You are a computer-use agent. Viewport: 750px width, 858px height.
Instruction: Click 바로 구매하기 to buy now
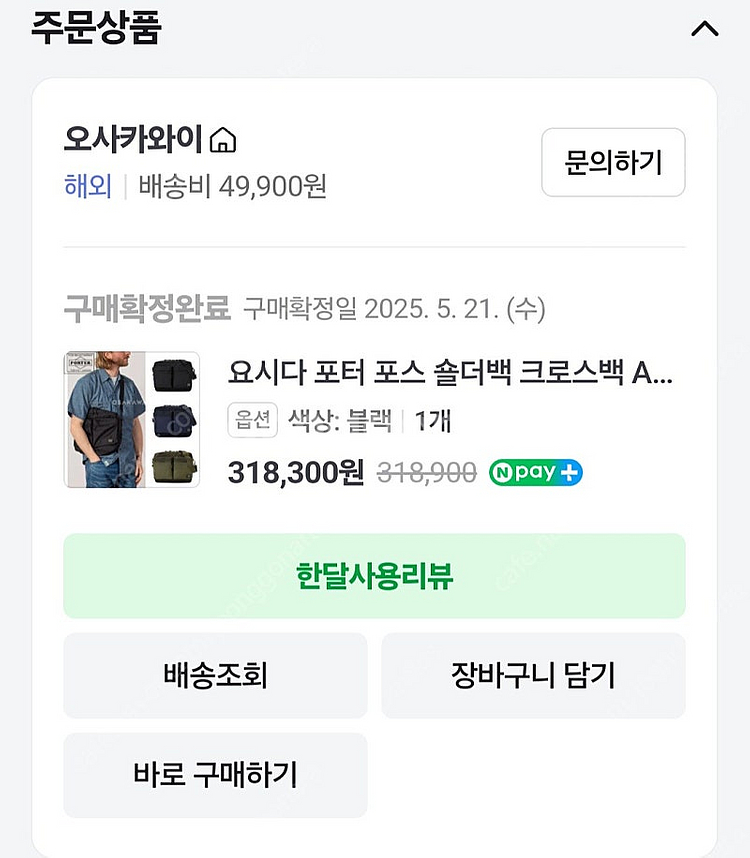point(215,775)
